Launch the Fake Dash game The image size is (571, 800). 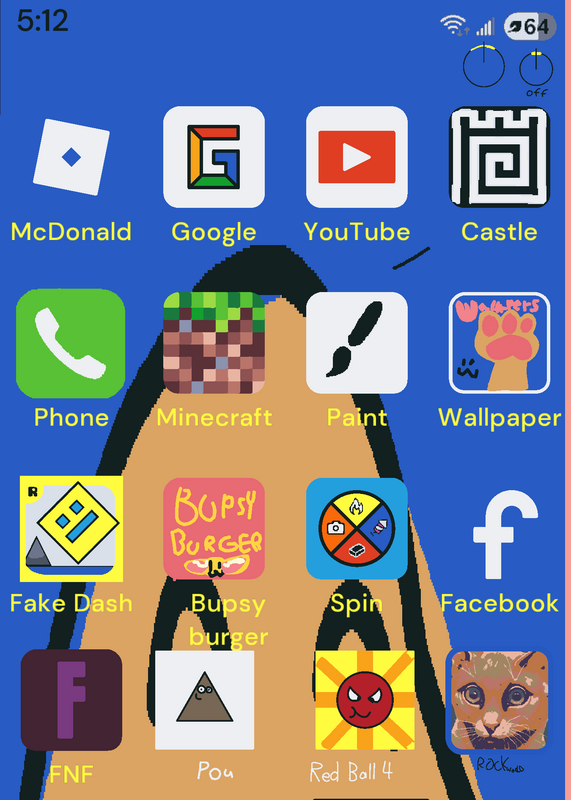71,529
